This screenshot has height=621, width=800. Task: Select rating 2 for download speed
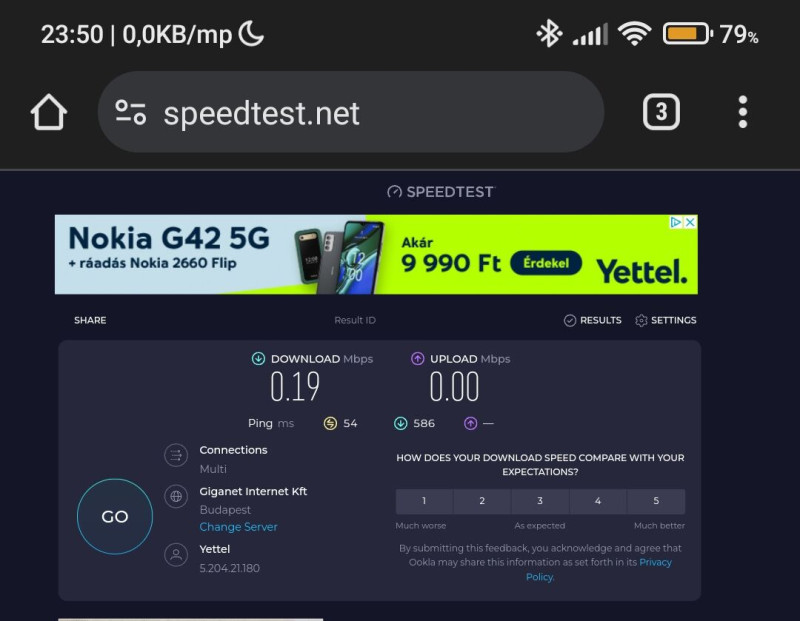[x=482, y=501]
